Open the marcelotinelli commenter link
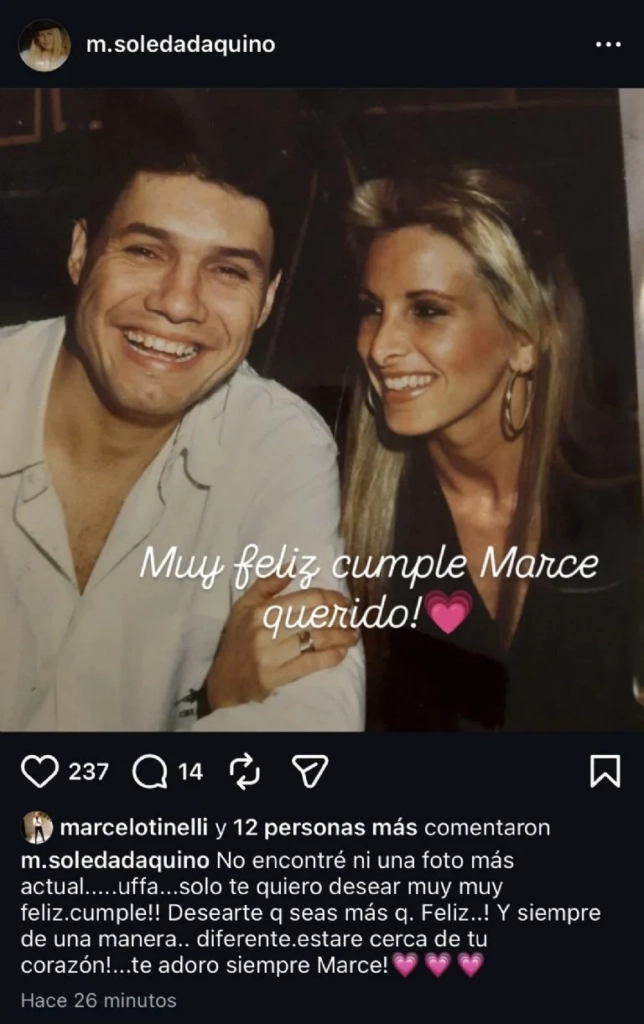The height and width of the screenshot is (1024, 644). click(135, 828)
